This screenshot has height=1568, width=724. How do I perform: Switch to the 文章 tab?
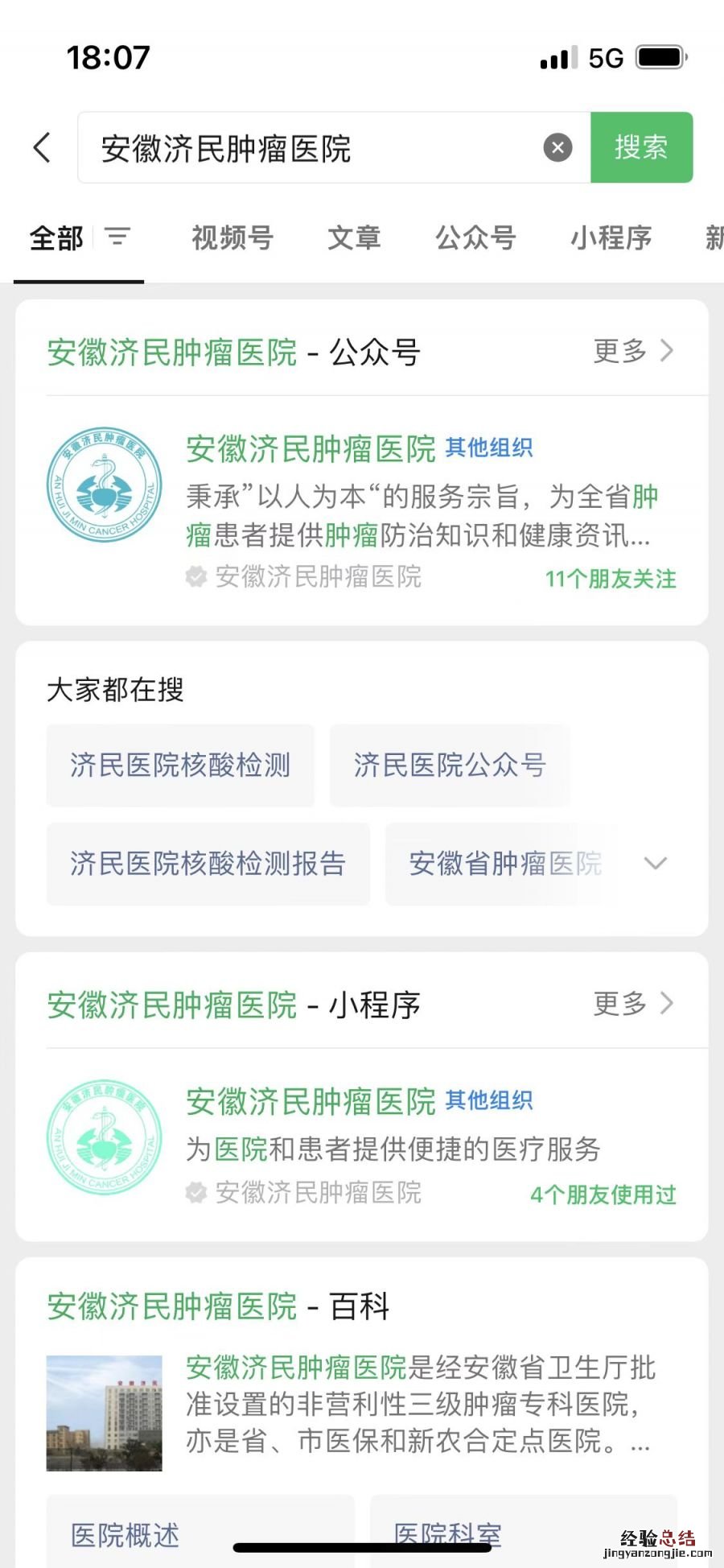coord(354,237)
